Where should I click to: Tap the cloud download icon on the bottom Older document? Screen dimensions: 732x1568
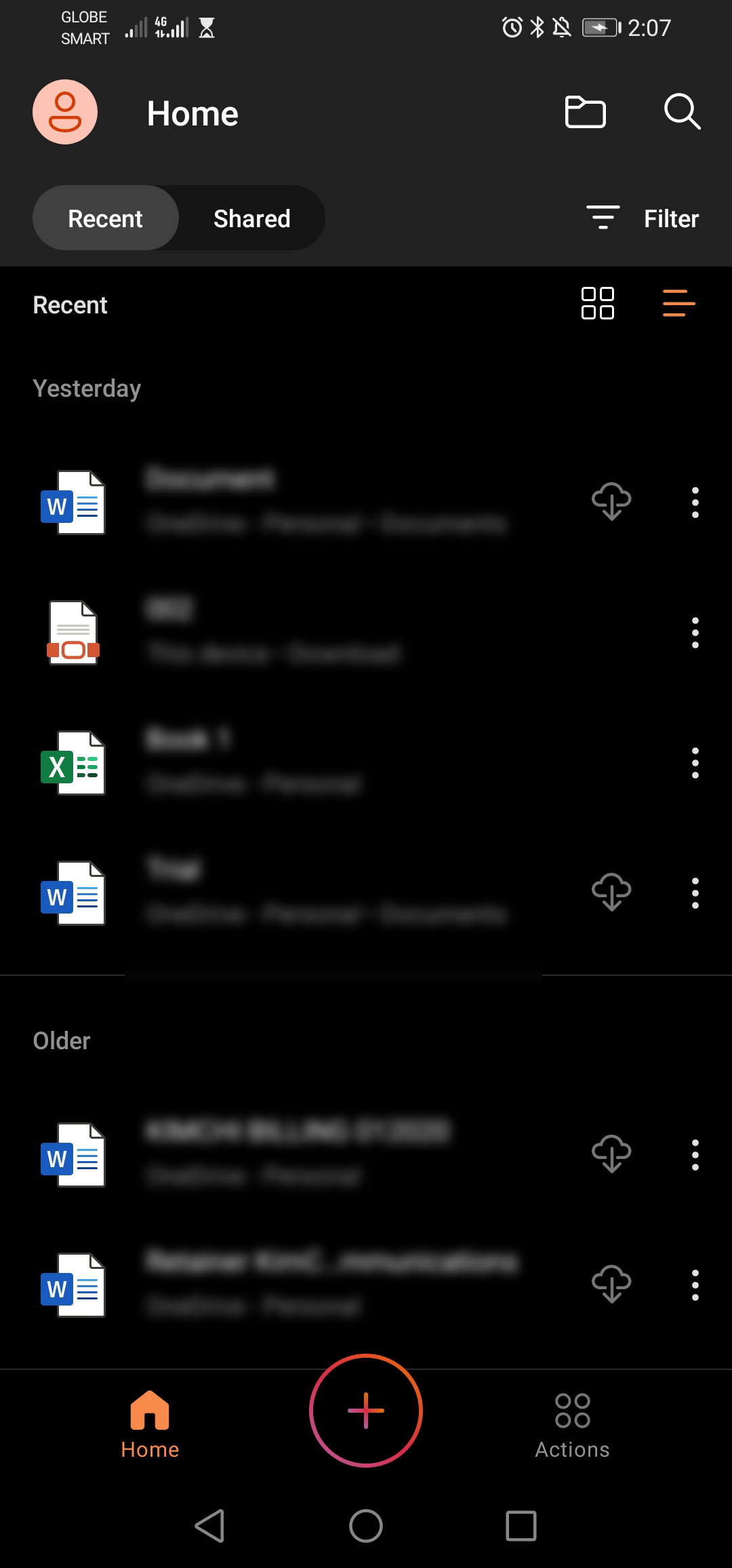[611, 1282]
